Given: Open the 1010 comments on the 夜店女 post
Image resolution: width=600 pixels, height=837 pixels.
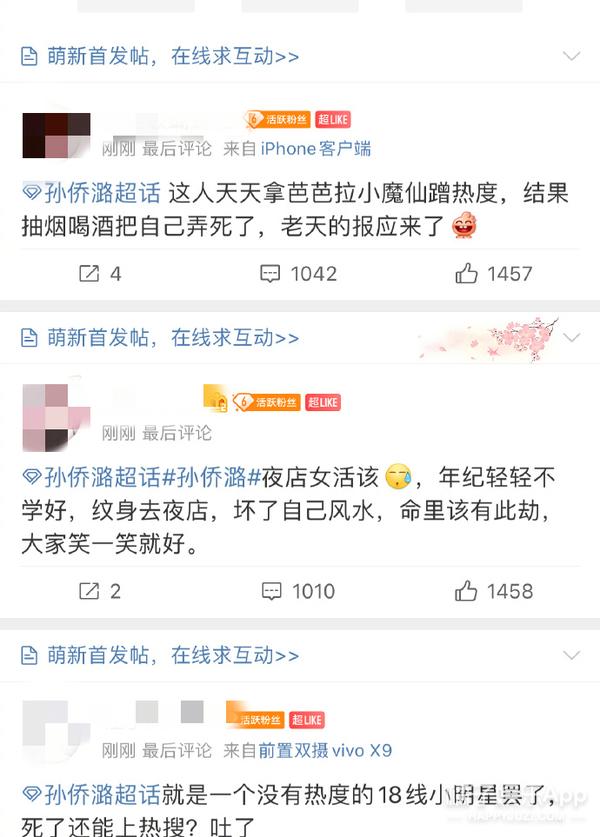Looking at the screenshot, I should [x=299, y=591].
